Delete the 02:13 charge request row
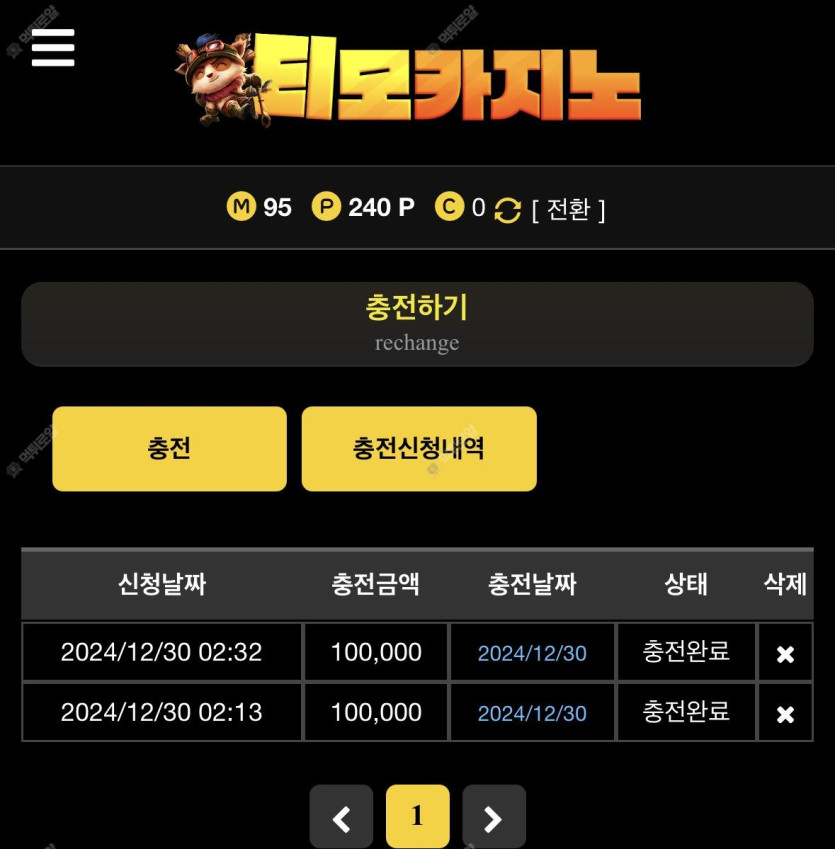The height and width of the screenshot is (849, 835). tap(785, 714)
